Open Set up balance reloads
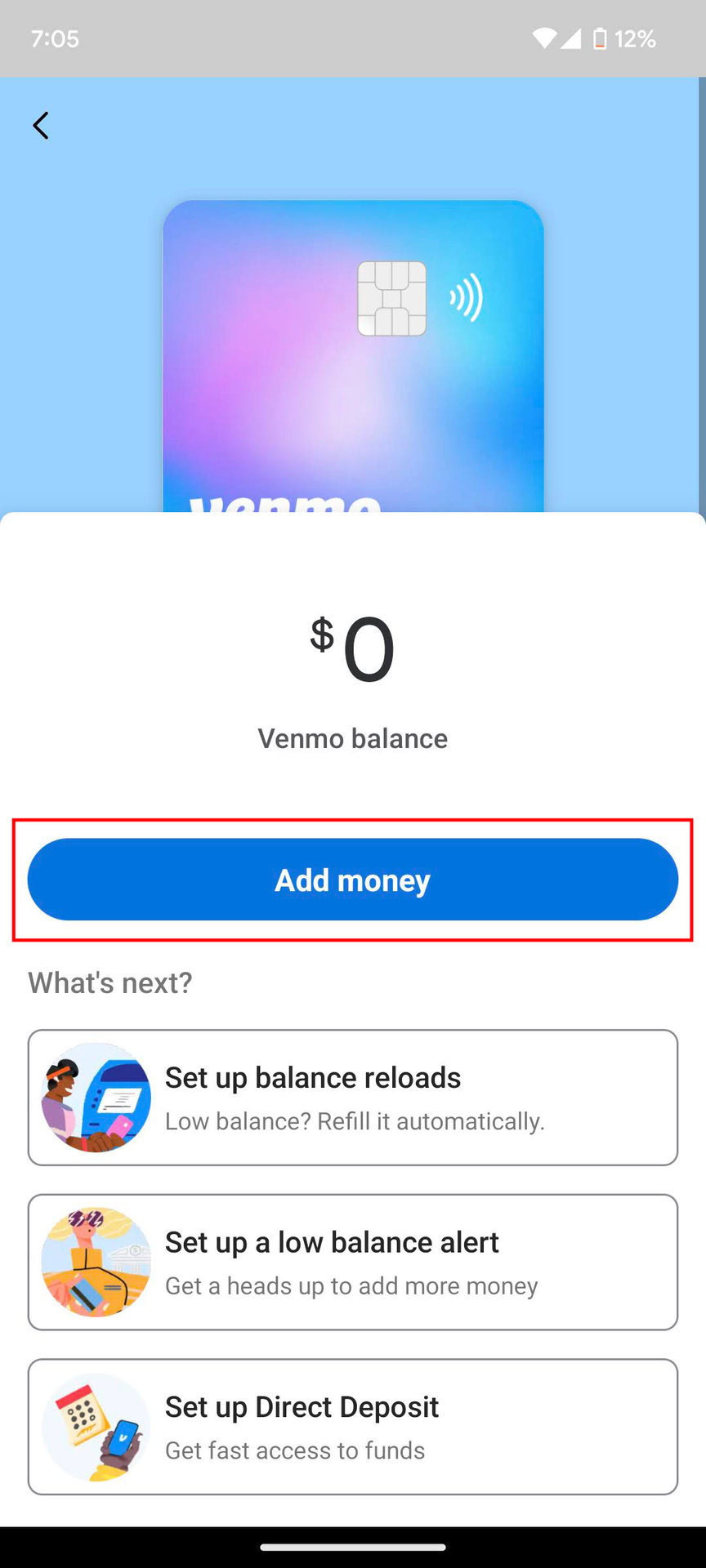 coord(352,1097)
